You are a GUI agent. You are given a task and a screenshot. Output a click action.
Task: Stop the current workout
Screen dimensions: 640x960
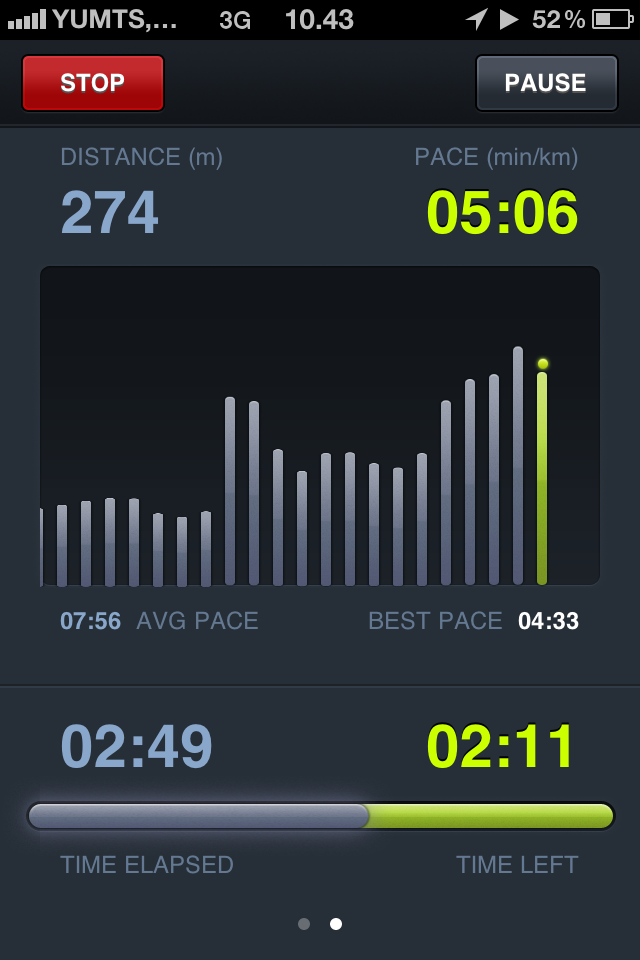coord(93,83)
